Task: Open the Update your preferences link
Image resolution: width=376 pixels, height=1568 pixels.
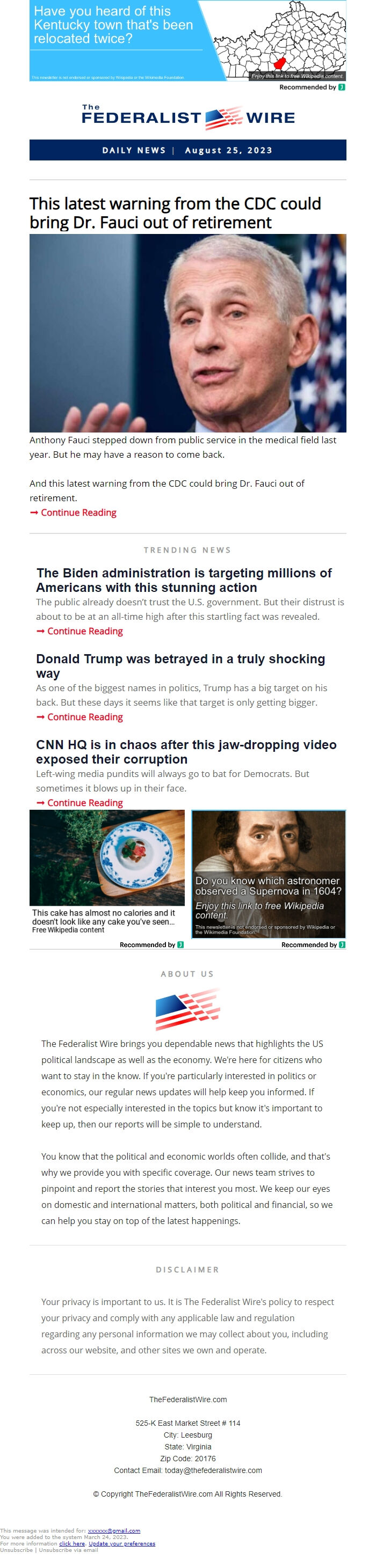Action: (121, 1543)
